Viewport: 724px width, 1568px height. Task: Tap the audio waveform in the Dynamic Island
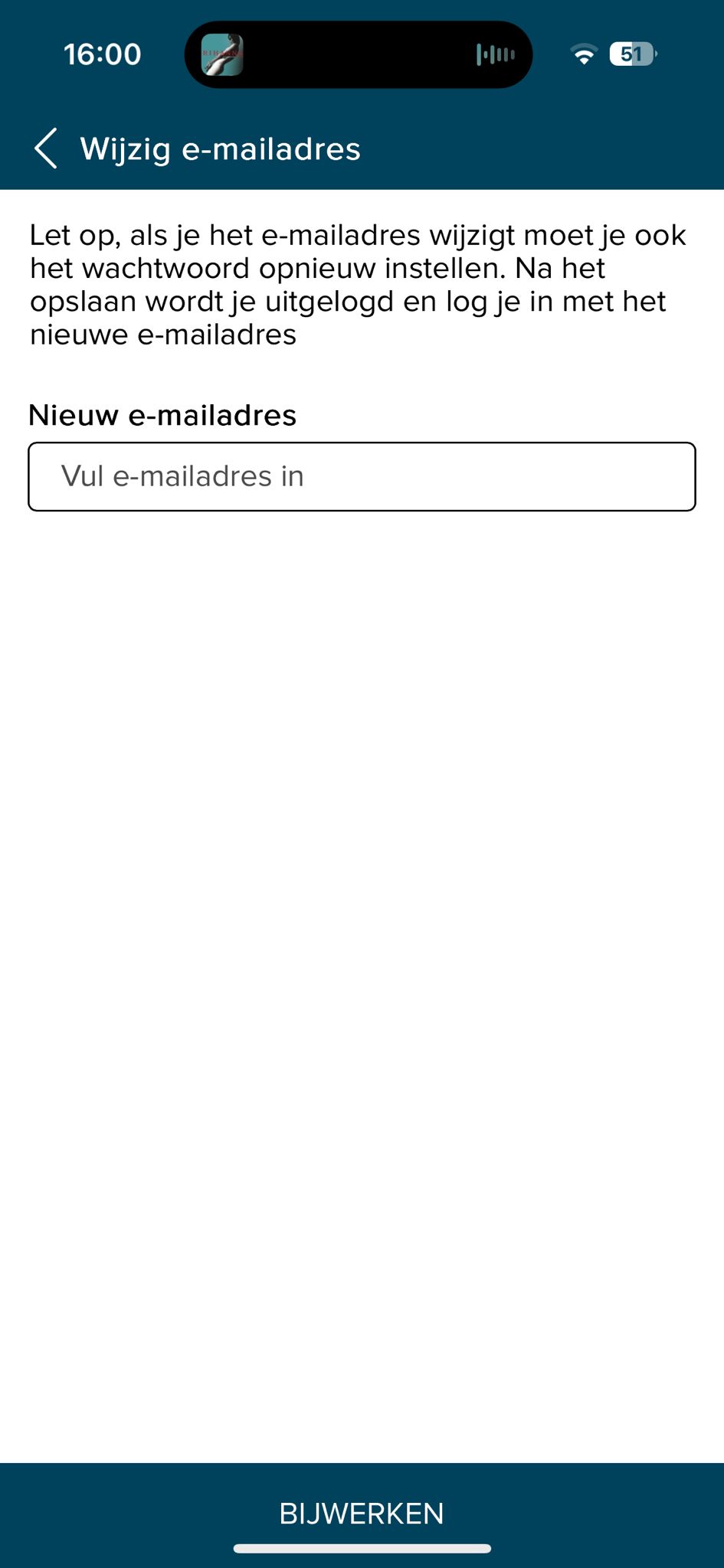coord(496,54)
